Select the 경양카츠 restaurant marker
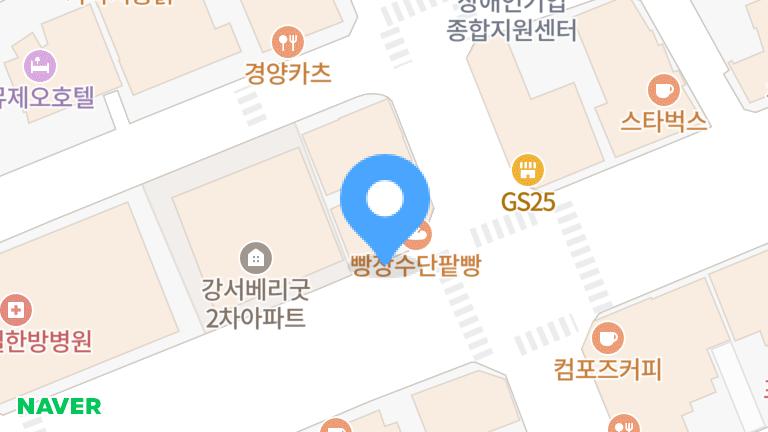The height and width of the screenshot is (432, 768). coord(288,41)
